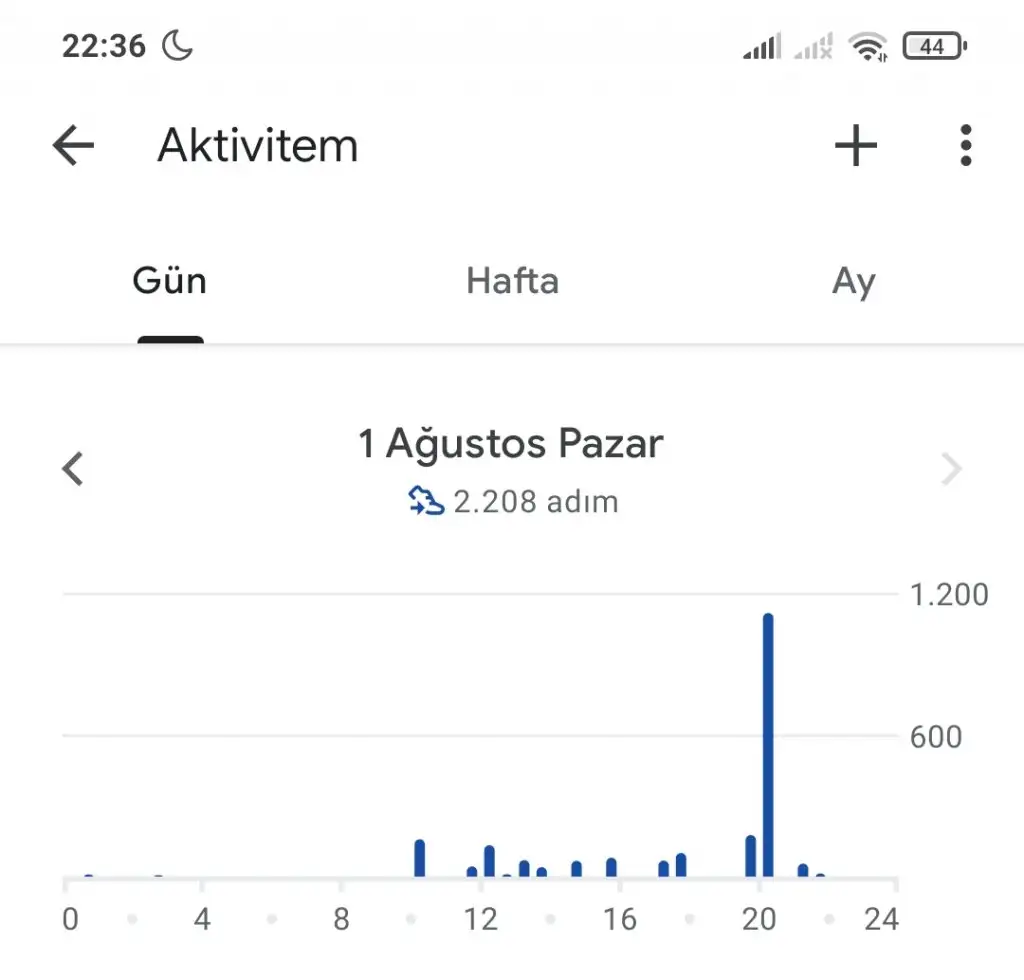Switch to the Ay tab
The width and height of the screenshot is (1024, 980).
[x=853, y=281]
